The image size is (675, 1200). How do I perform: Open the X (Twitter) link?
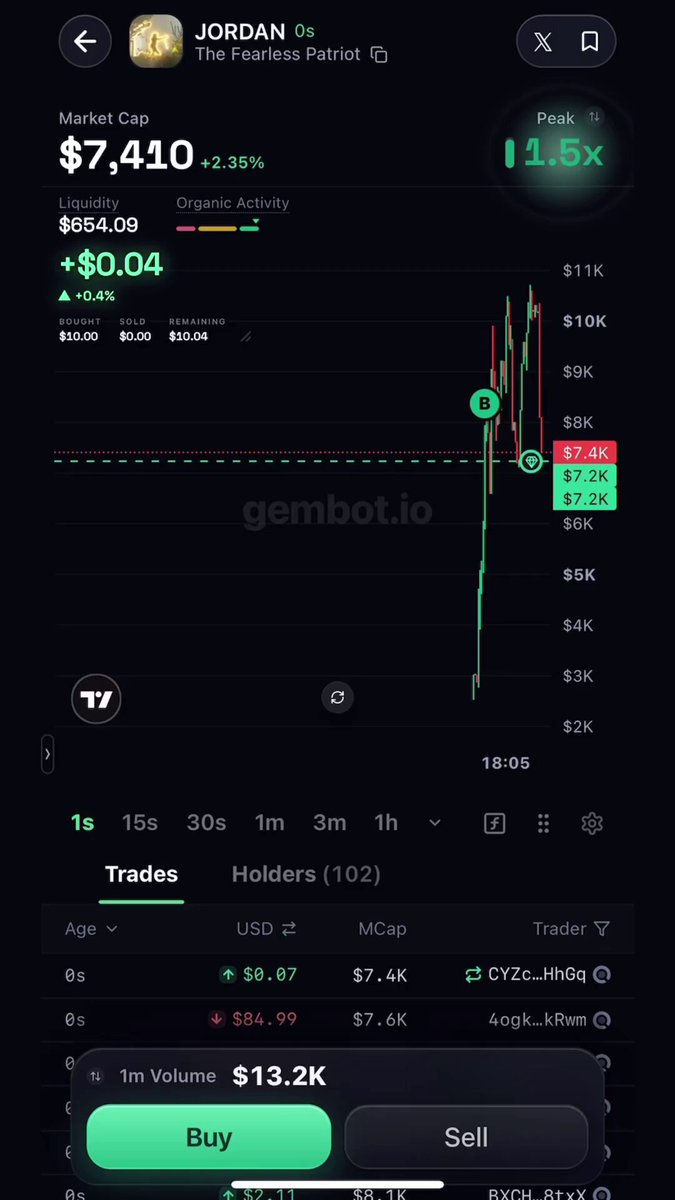tap(542, 41)
